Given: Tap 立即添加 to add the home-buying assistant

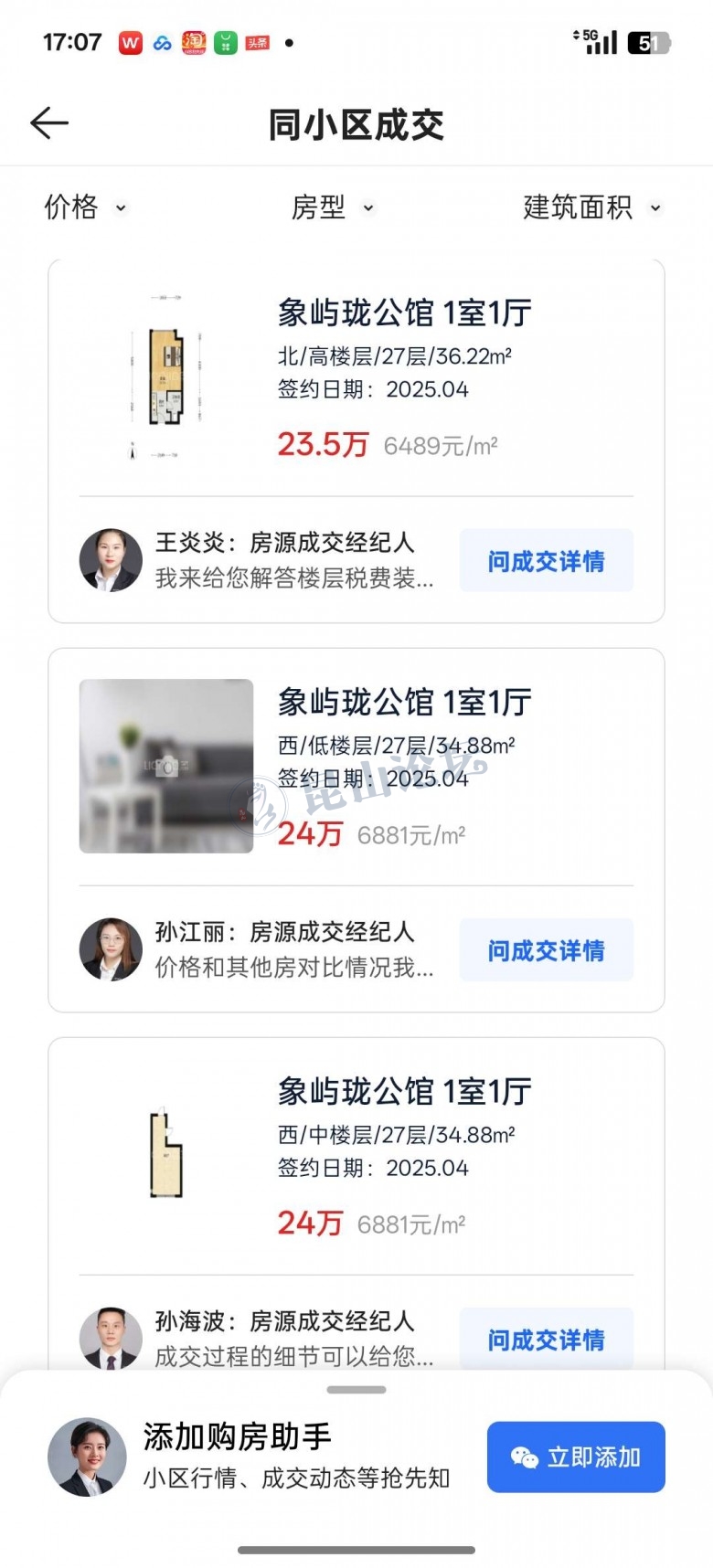Looking at the screenshot, I should 576,1457.
